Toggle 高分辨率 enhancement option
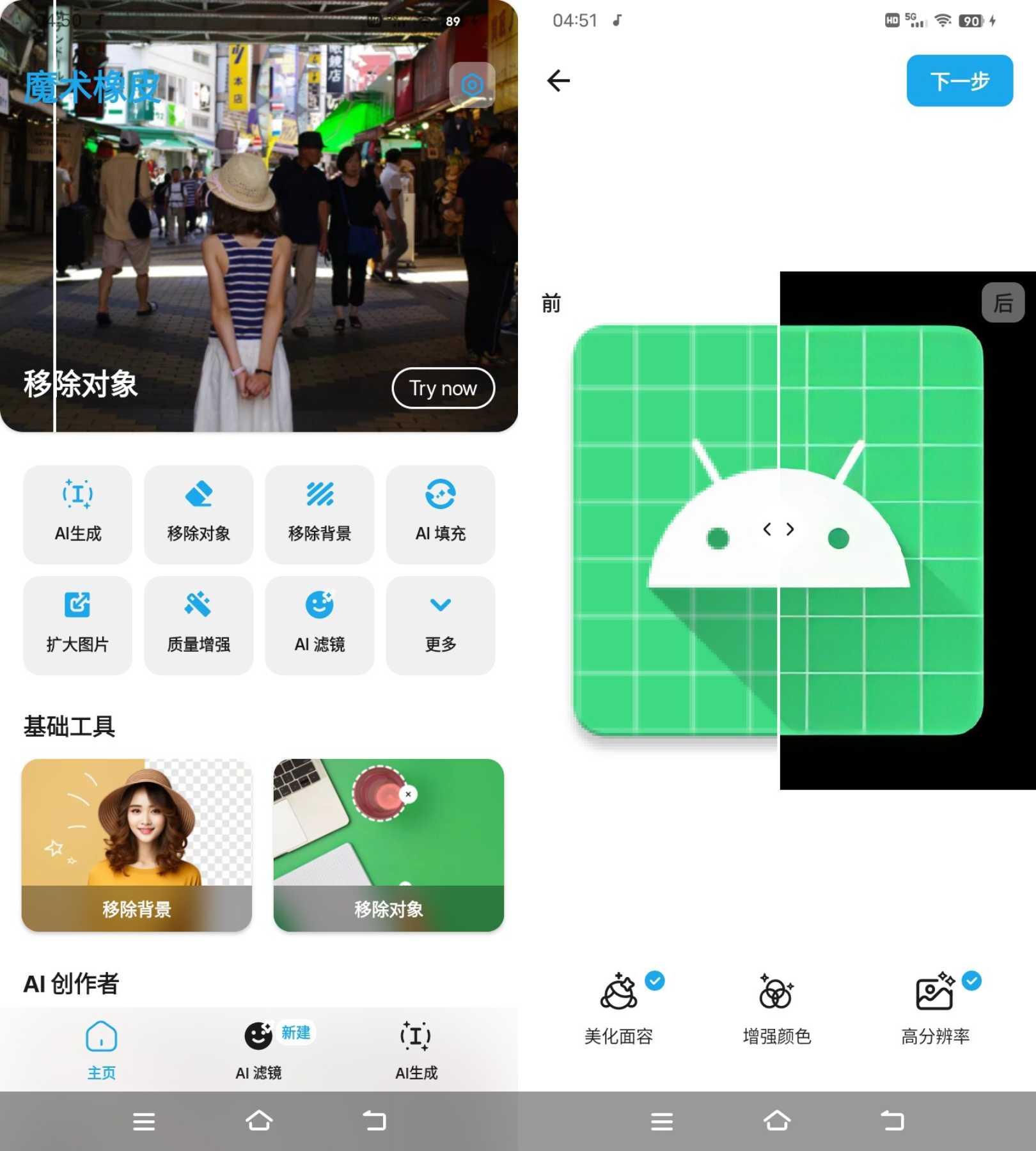This screenshot has width=1036, height=1151. click(935, 1007)
